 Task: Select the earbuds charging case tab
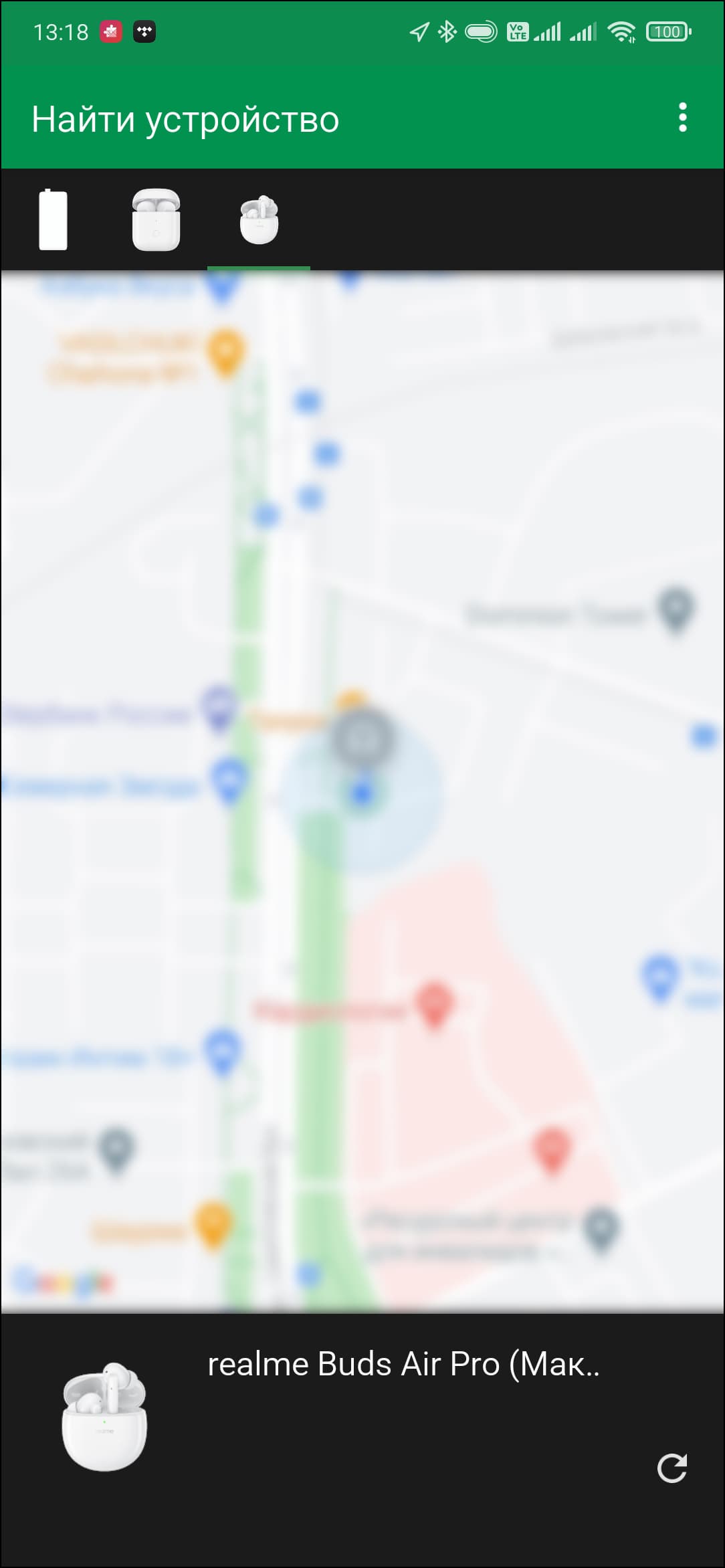(x=156, y=219)
